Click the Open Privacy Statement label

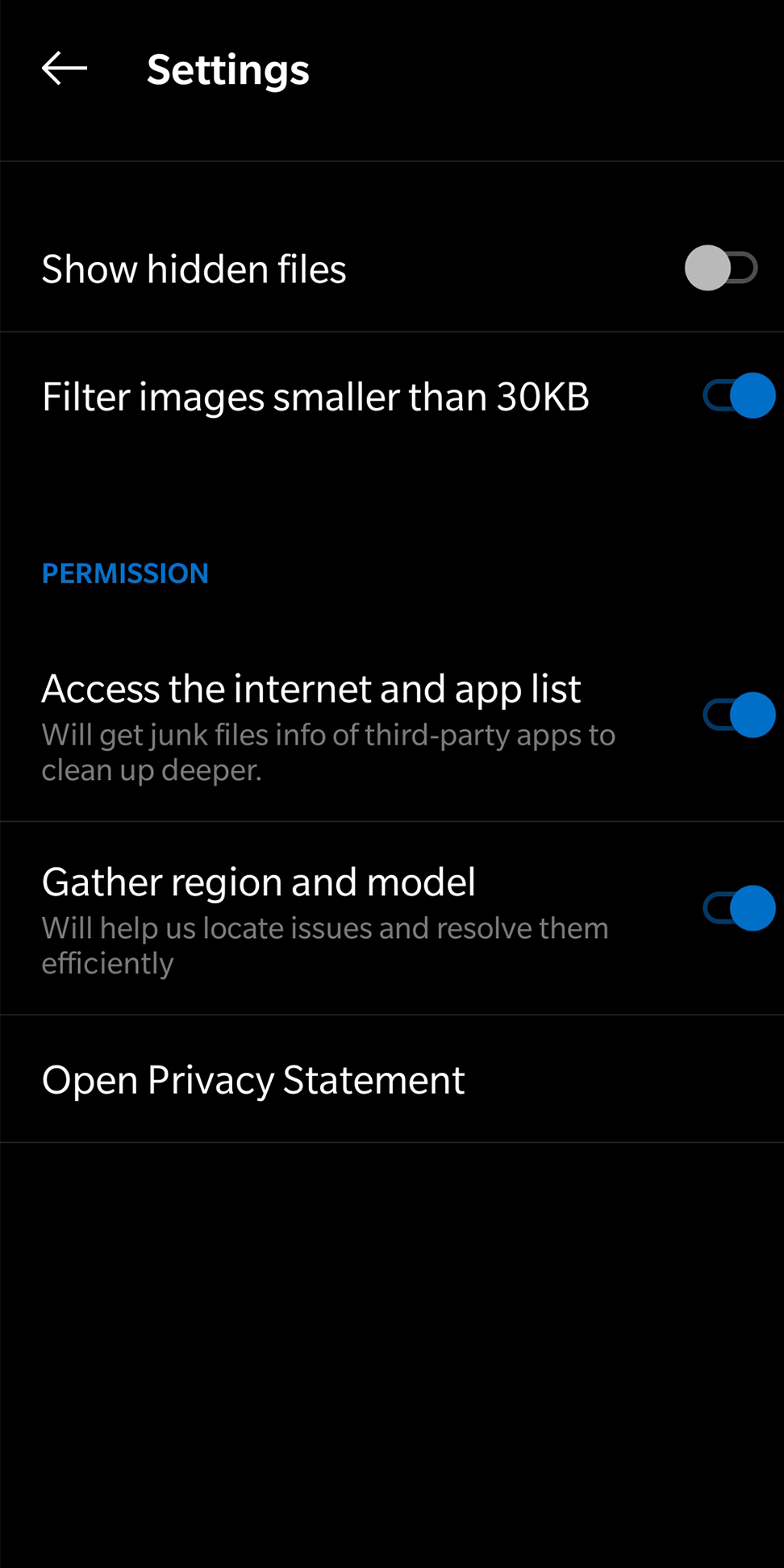click(252, 1078)
